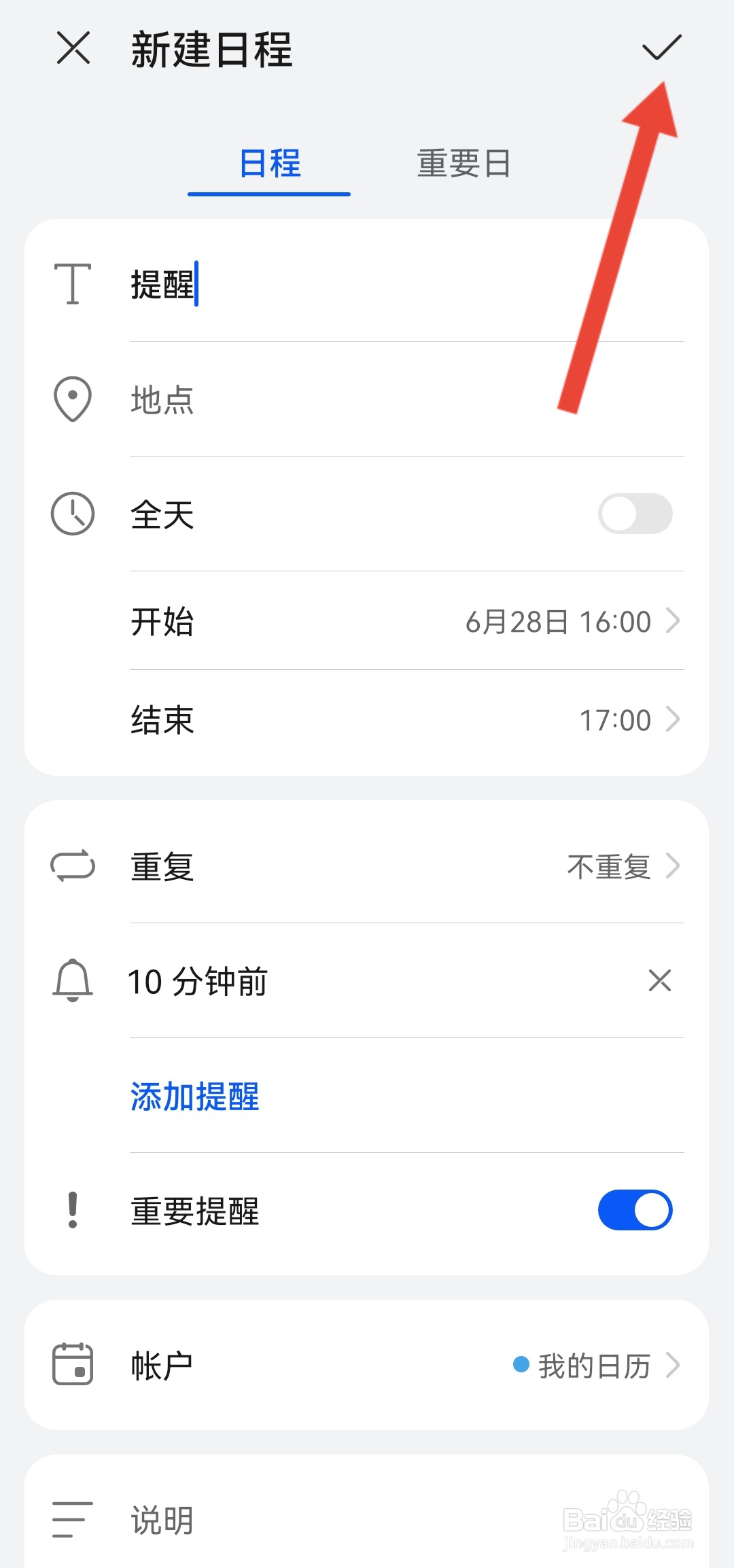
Task: Open the 开始 start time picker
Action: pos(406,621)
